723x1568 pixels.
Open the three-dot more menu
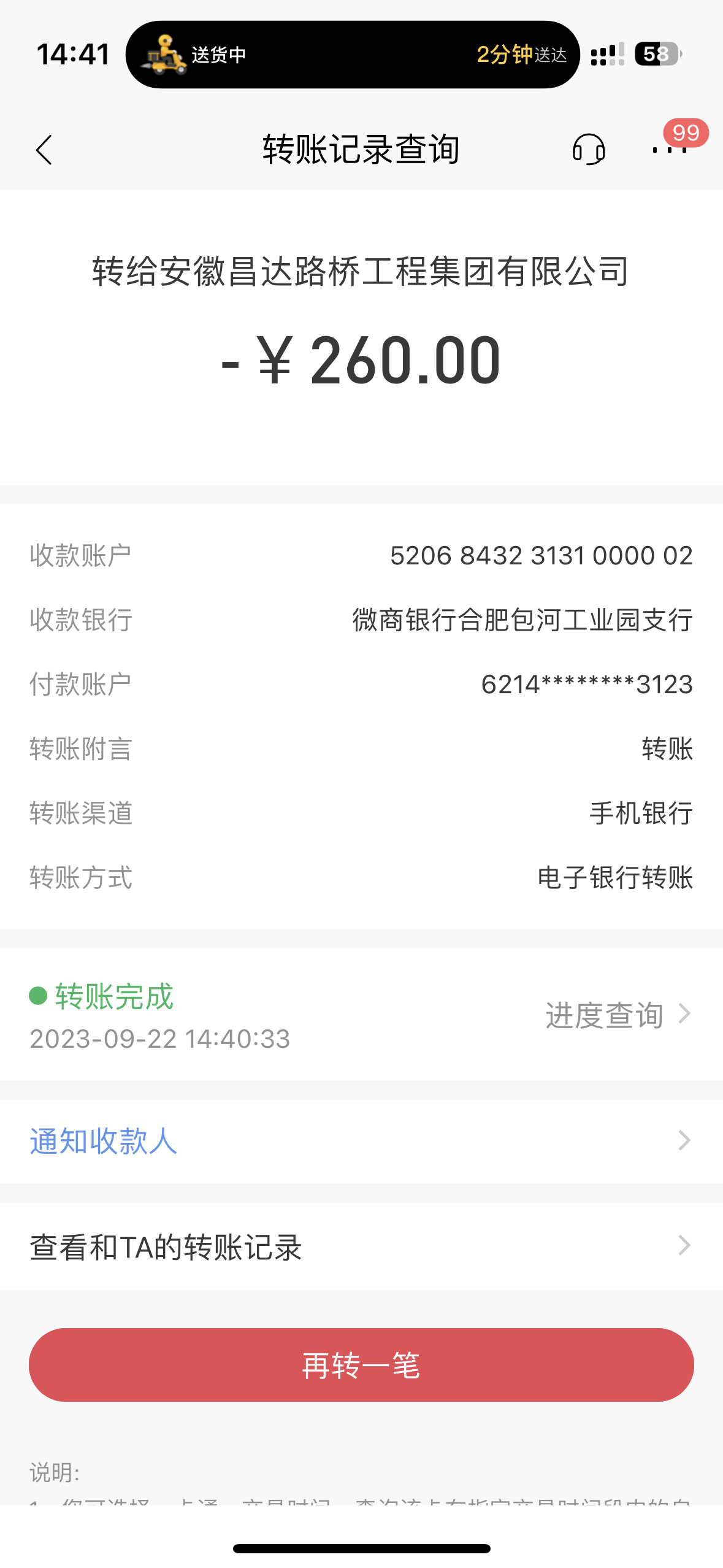(x=670, y=150)
